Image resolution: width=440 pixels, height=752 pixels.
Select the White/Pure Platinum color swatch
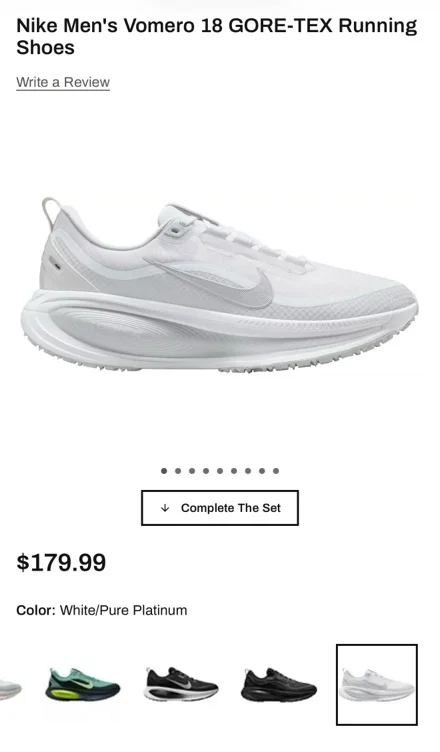tap(377, 685)
